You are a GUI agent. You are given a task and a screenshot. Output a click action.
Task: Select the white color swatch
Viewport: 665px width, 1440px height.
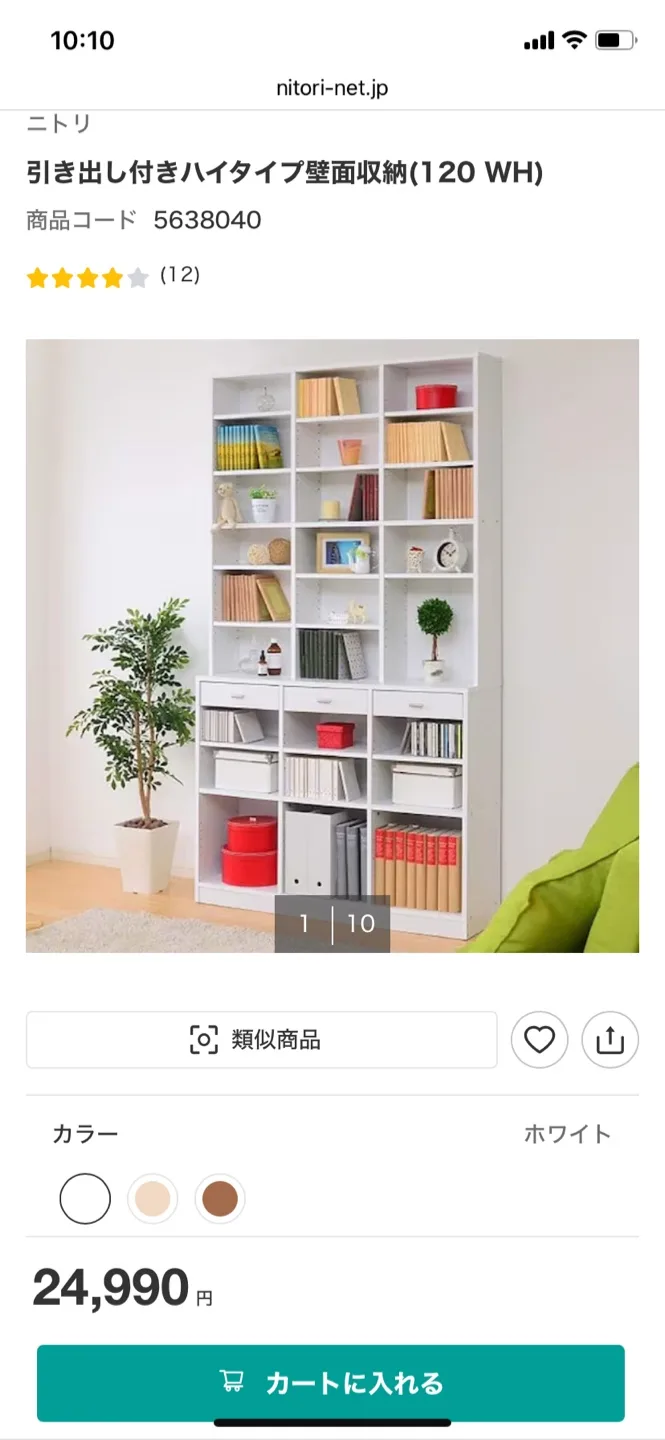[85, 1198]
